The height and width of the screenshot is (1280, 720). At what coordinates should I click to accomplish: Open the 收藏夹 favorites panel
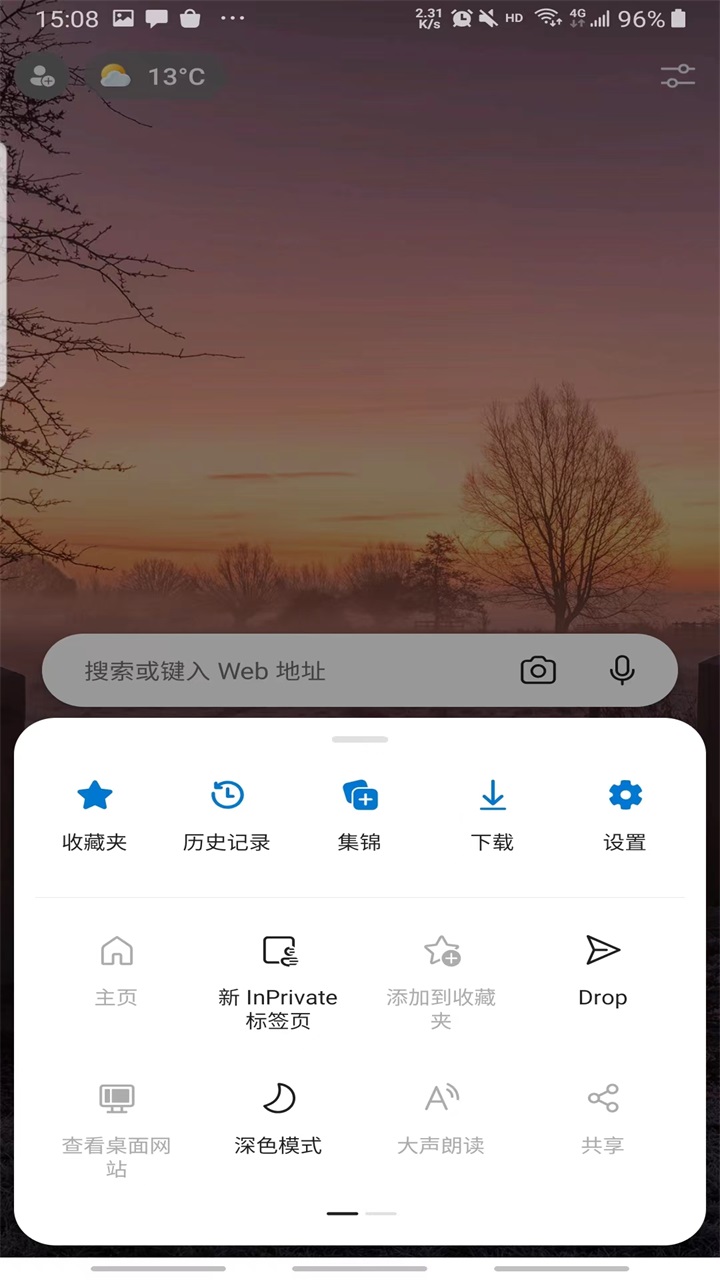tap(95, 812)
